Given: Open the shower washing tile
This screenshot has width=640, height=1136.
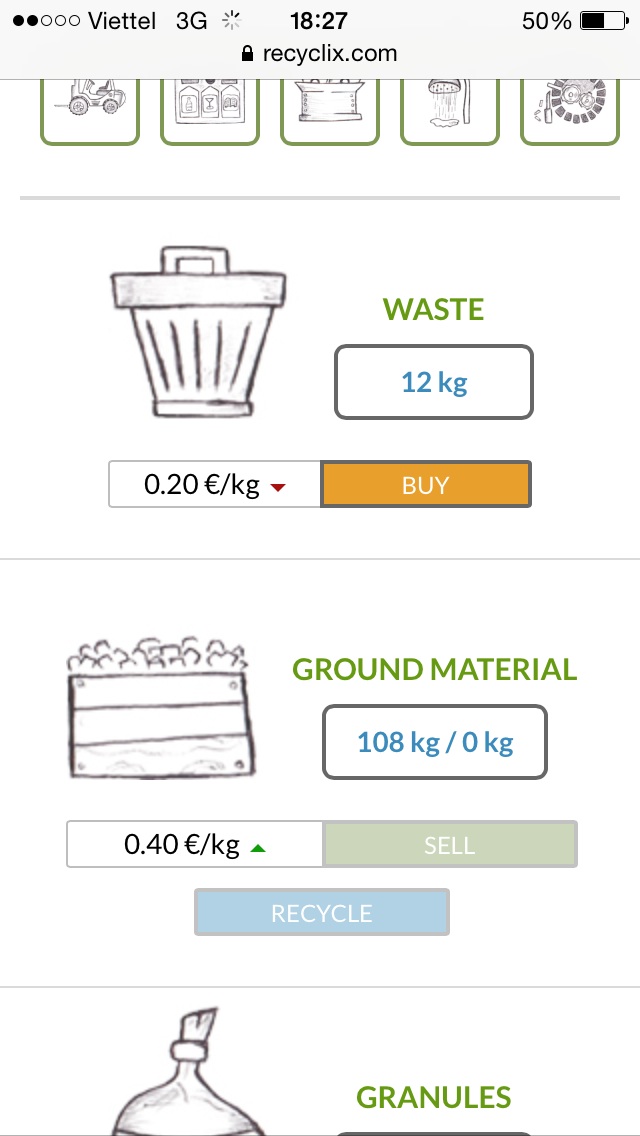Looking at the screenshot, I should click(450, 108).
